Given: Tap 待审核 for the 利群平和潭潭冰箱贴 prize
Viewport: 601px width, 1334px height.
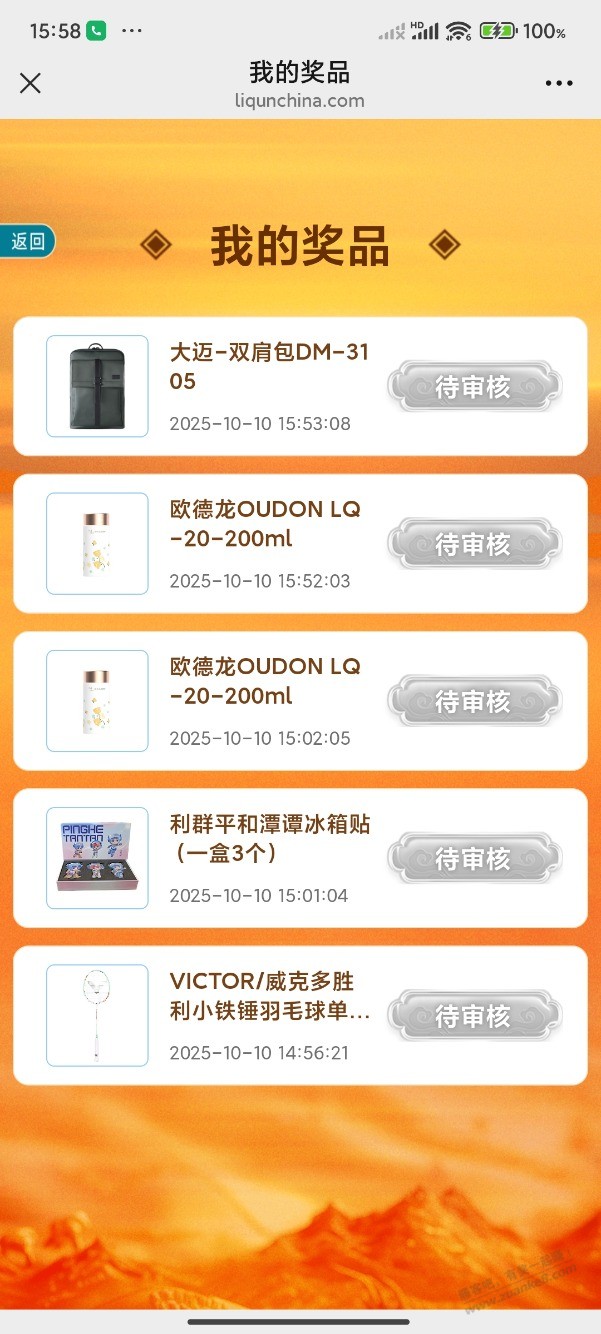Looking at the screenshot, I should click(474, 858).
